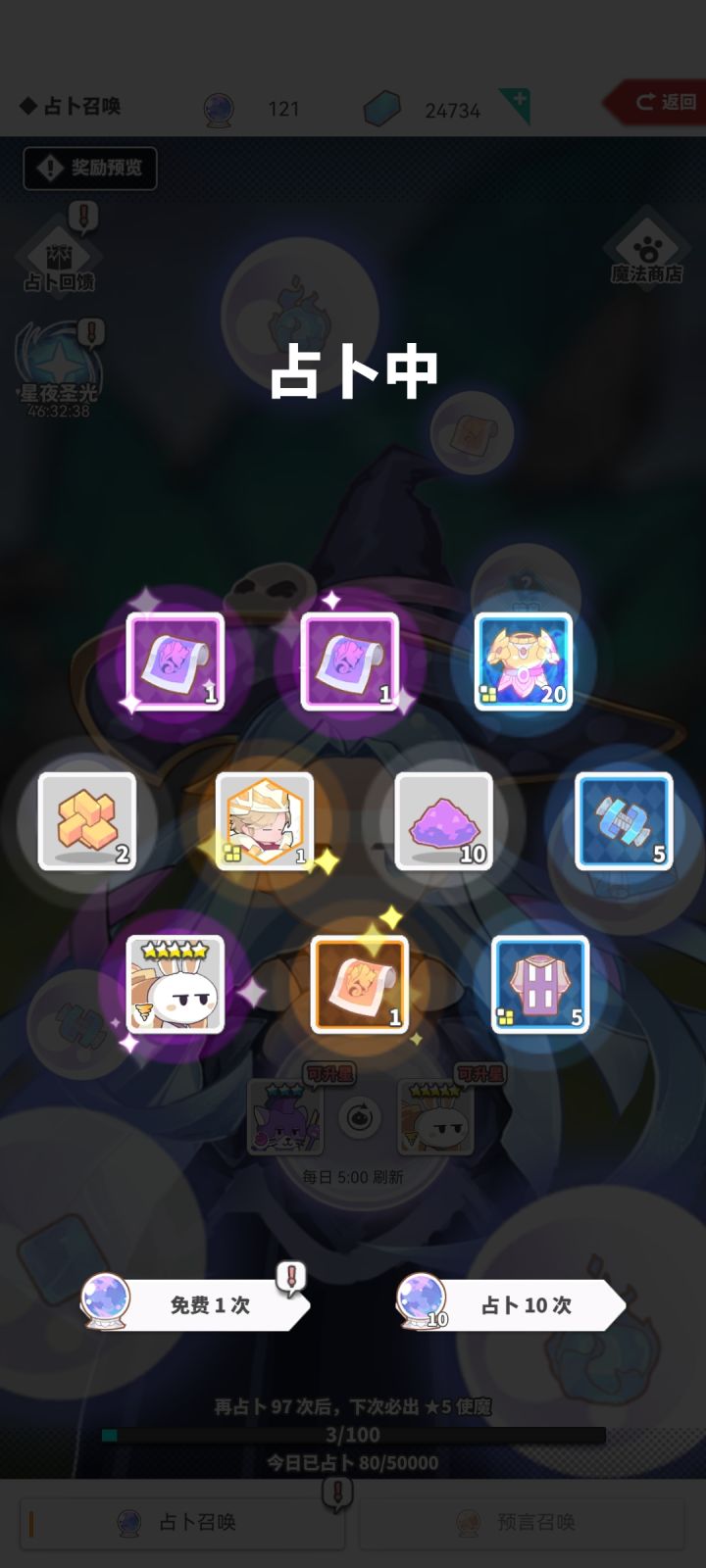Tap the refresh wish-list icon
The image size is (706, 1568).
pyautogui.click(x=360, y=1117)
